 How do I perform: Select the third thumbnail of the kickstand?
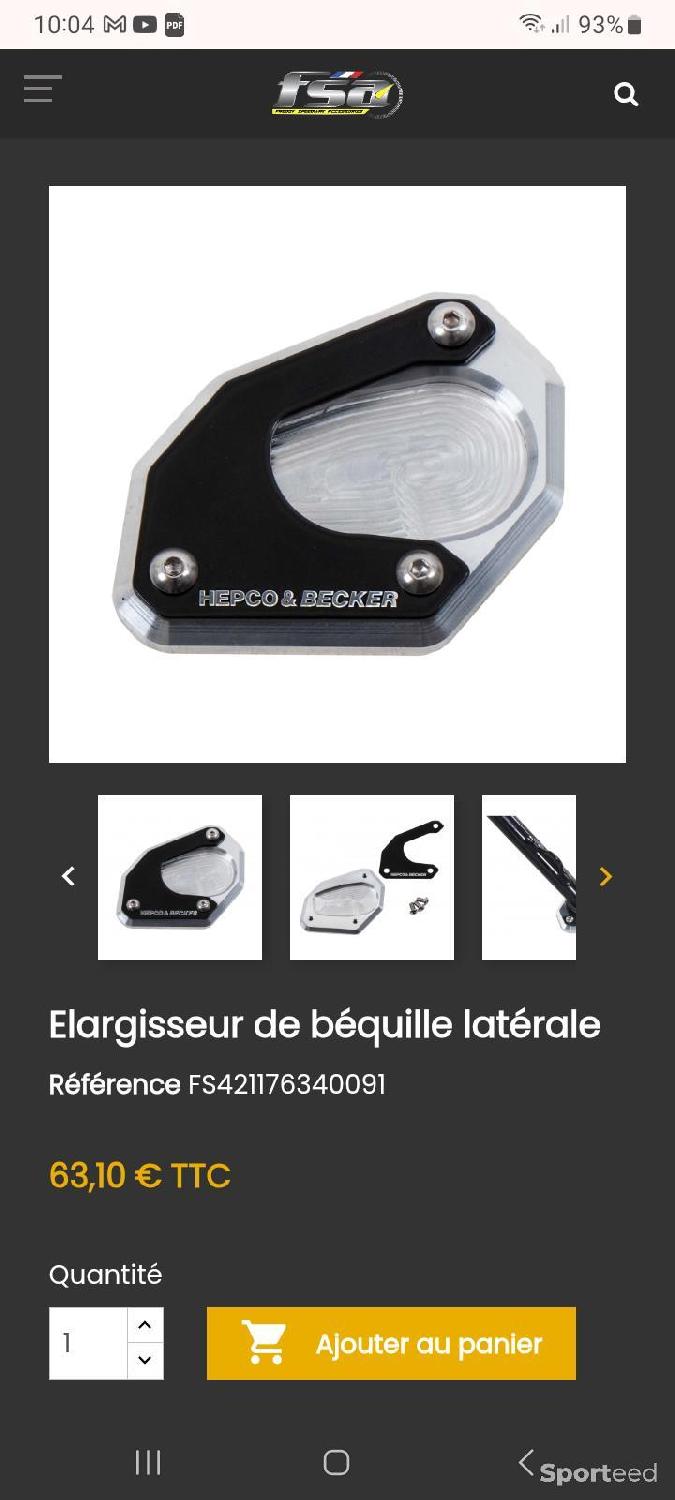pos(529,877)
